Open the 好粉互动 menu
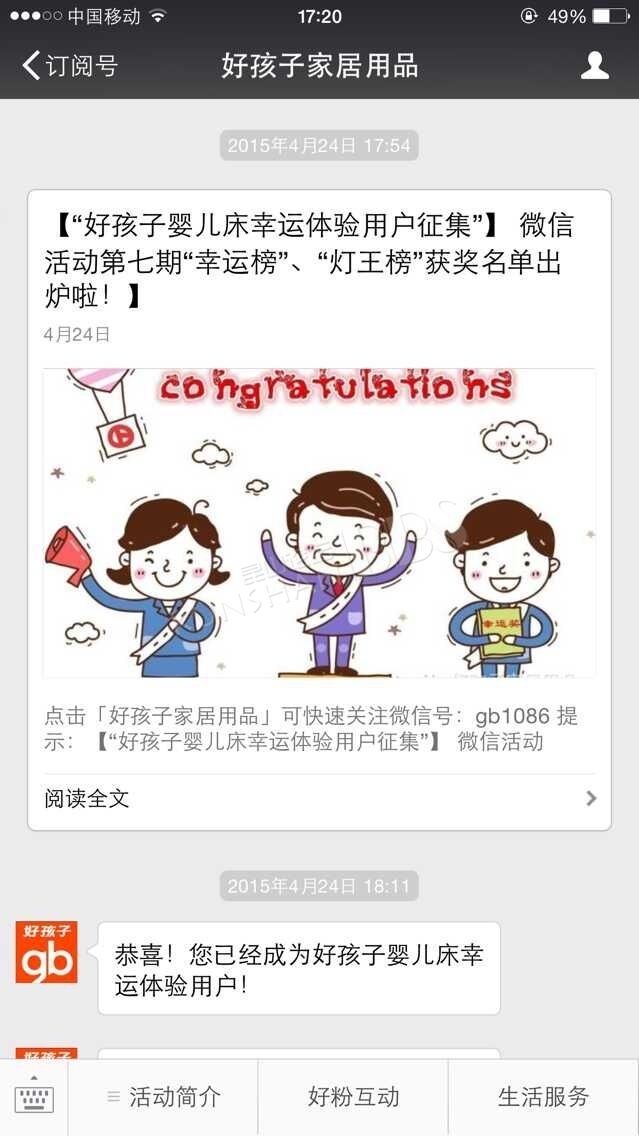639x1136 pixels. coord(354,1098)
